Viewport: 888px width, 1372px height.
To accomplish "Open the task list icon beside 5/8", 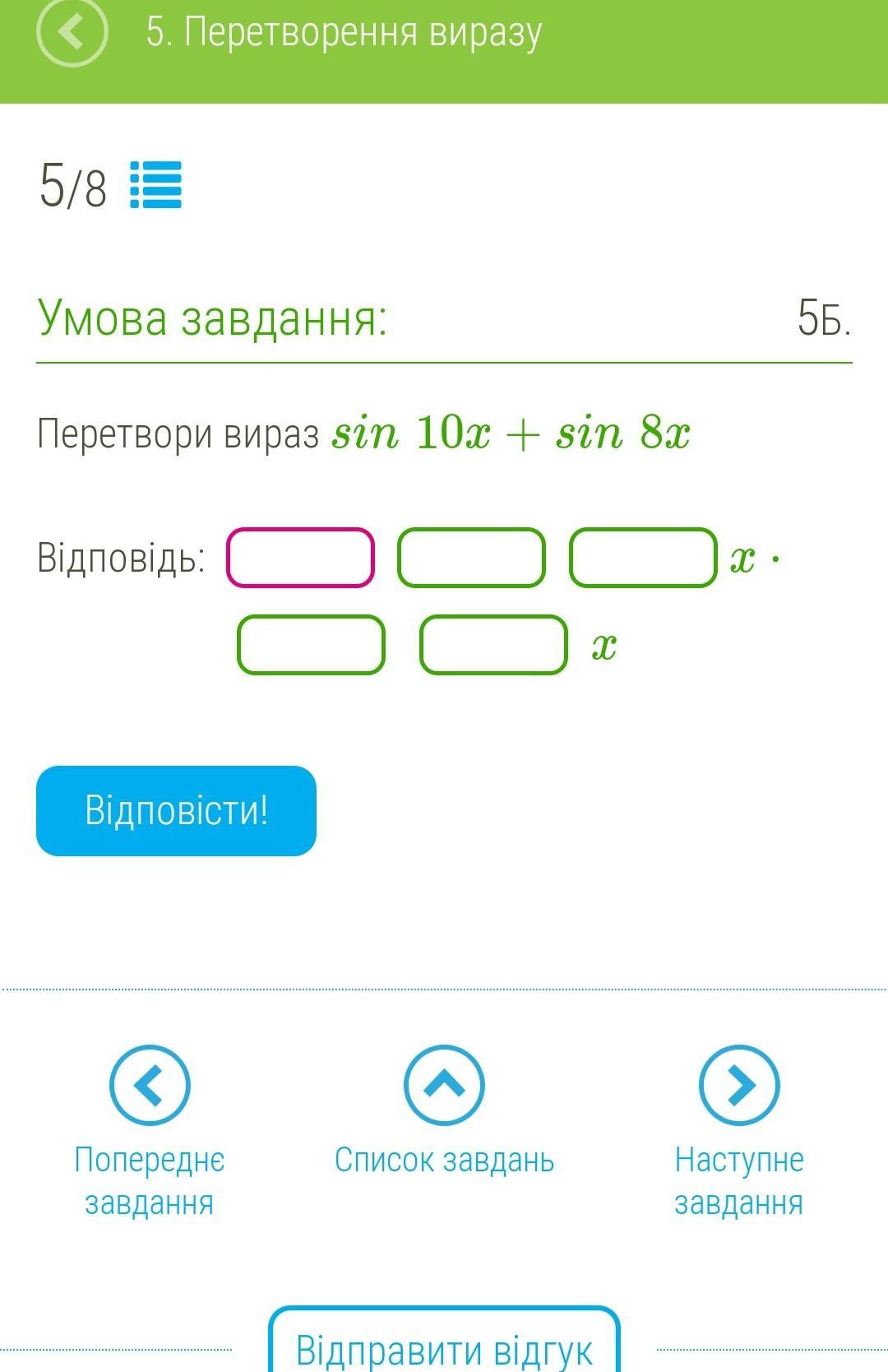I will pos(156,186).
